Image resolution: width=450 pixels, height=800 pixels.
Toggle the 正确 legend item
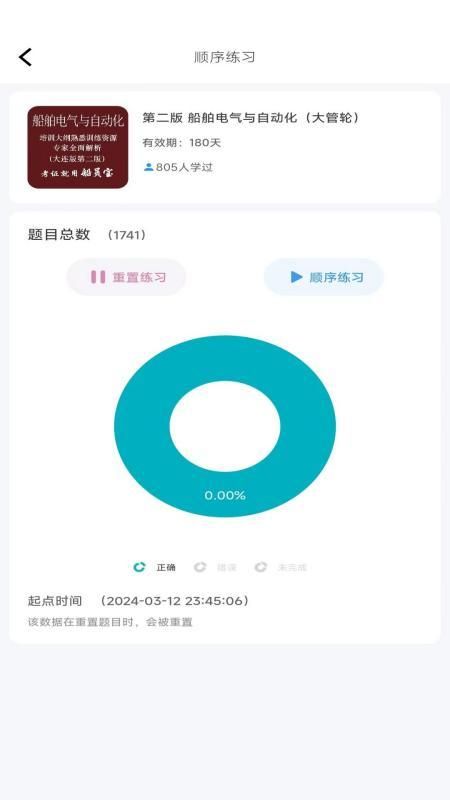(x=155, y=567)
